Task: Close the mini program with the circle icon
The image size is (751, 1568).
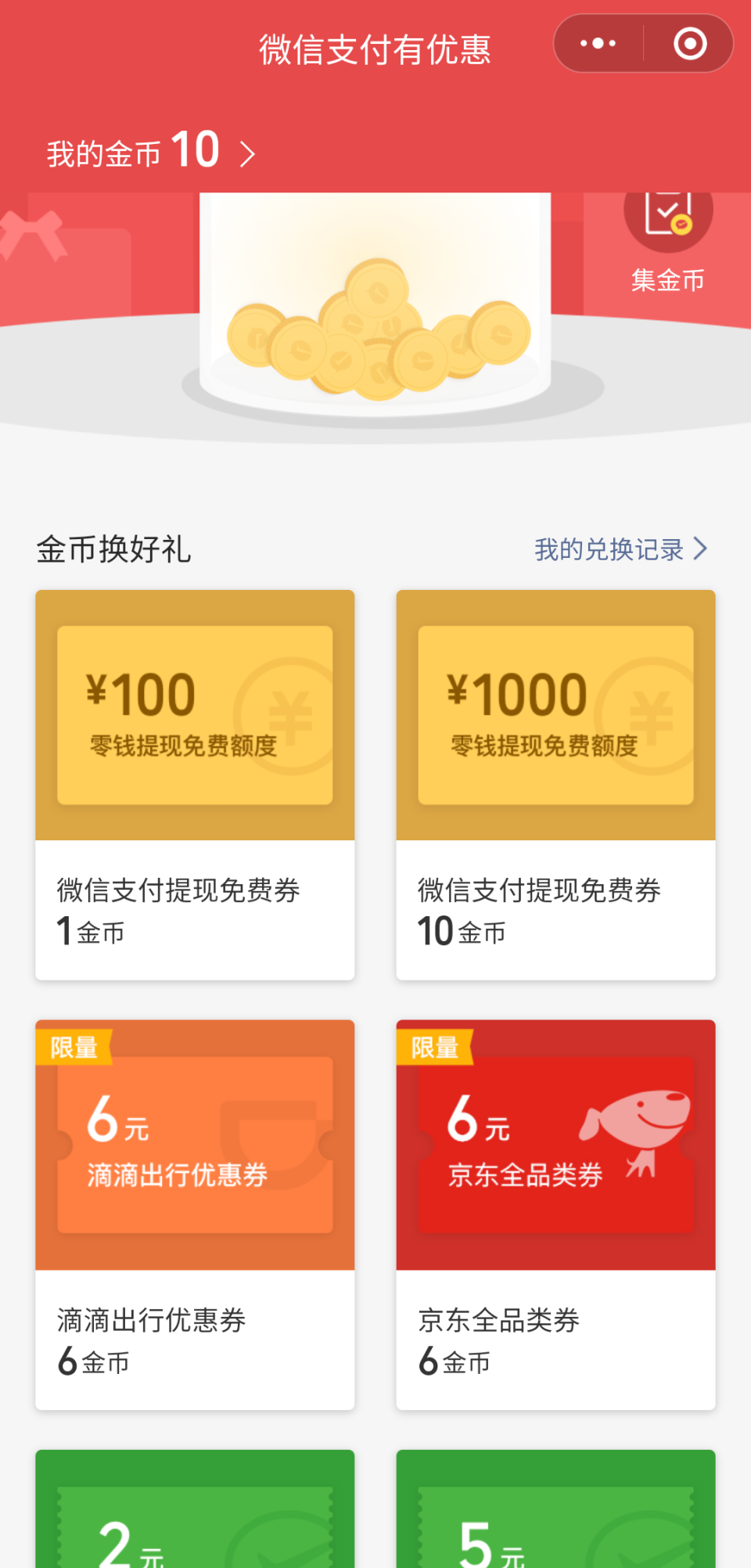Action: (x=689, y=44)
